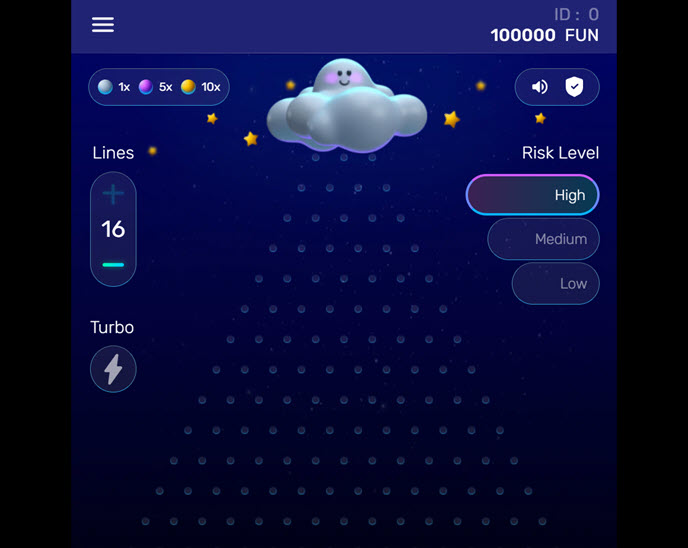
Task: Open the hamburger menu
Action: point(103,25)
